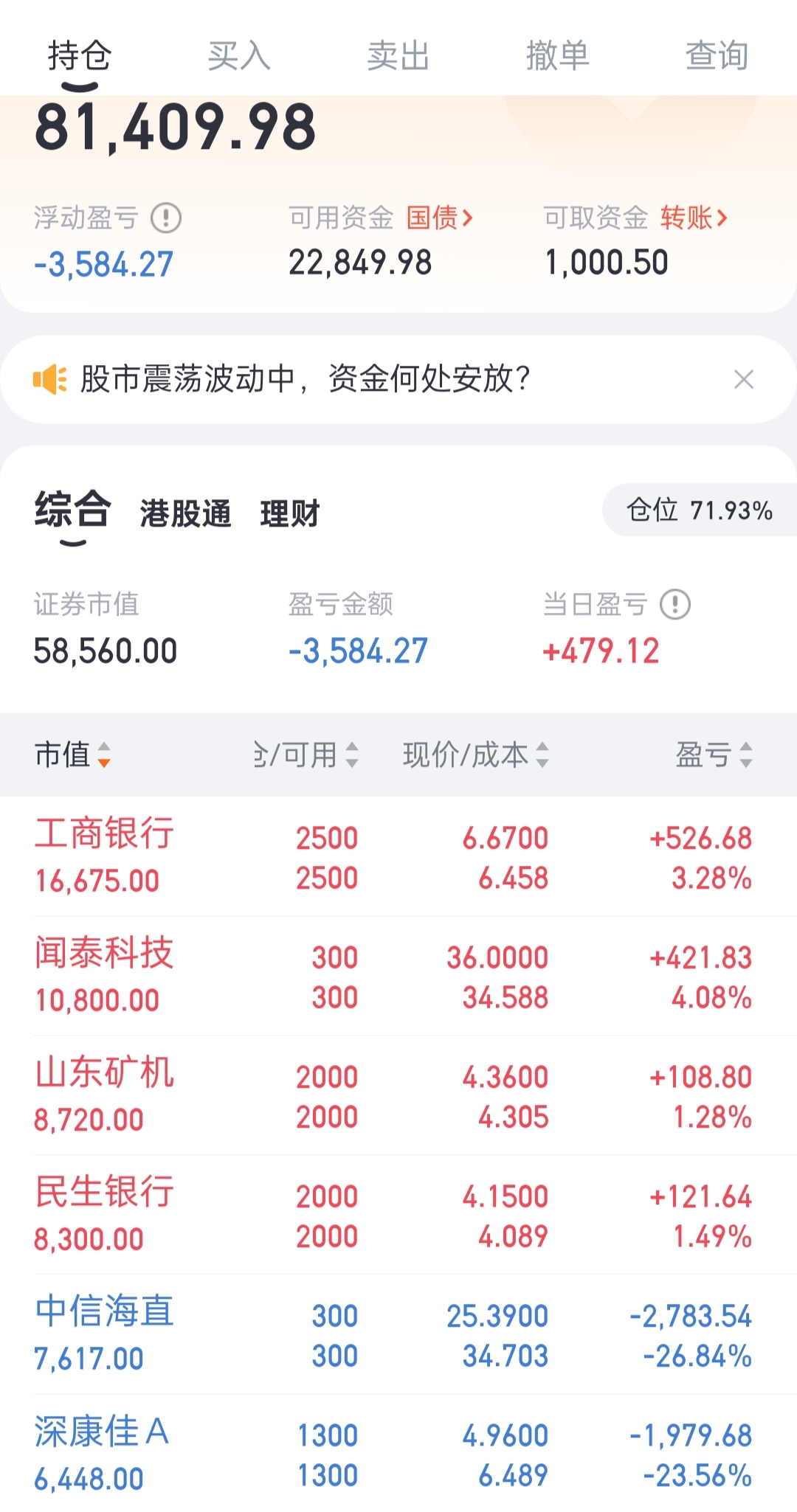Open the 国债 treasury bond link

pyautogui.click(x=432, y=218)
